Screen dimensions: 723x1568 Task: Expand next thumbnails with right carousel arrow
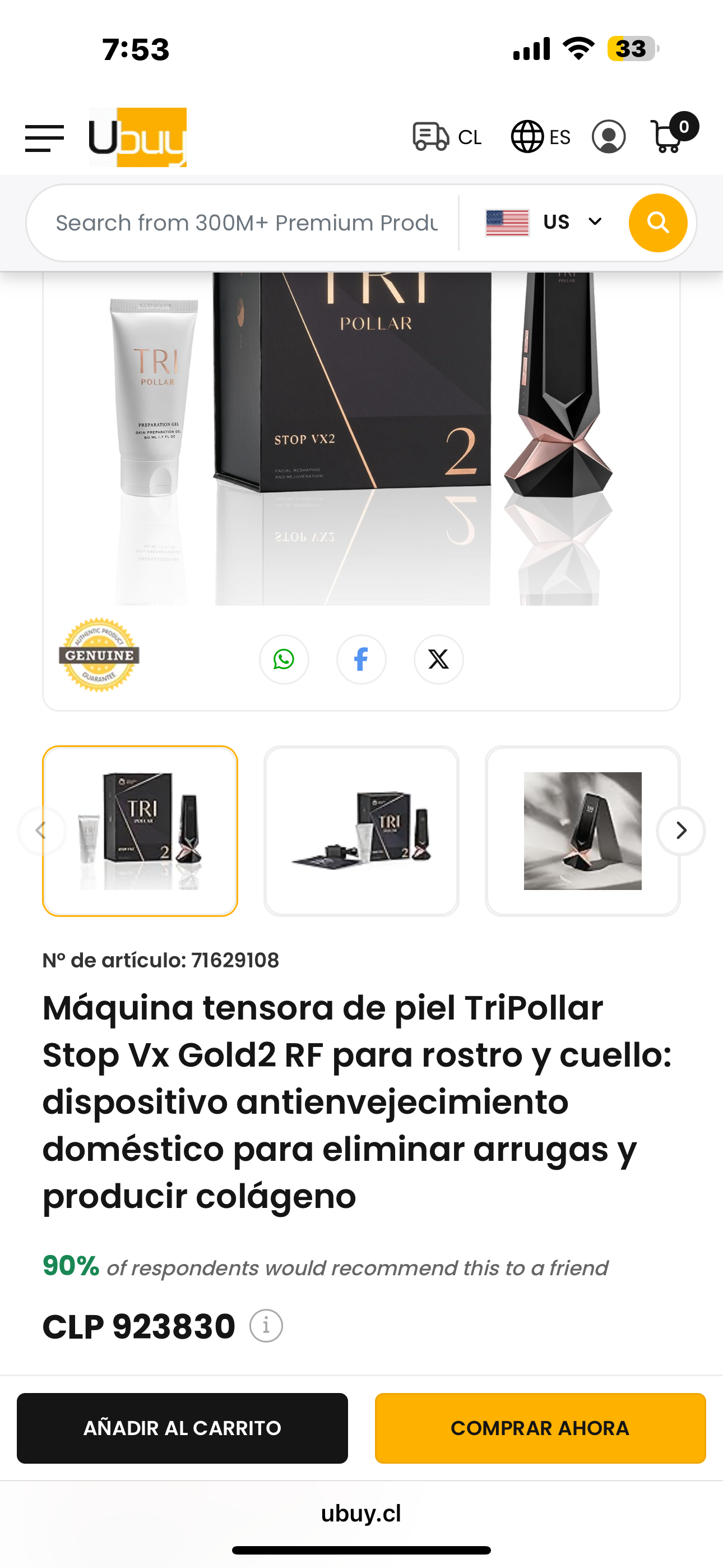pos(680,830)
